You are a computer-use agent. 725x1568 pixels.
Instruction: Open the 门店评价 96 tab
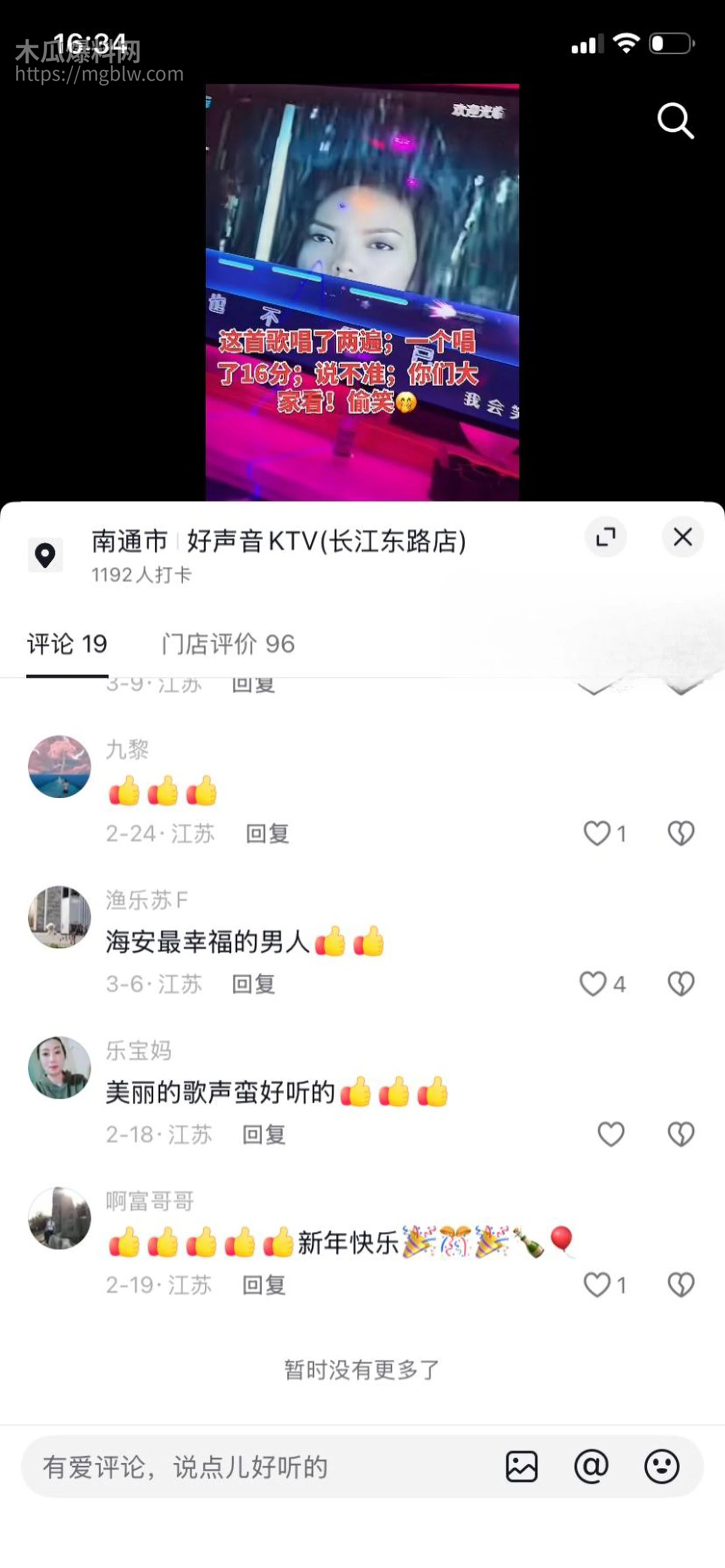tap(228, 644)
